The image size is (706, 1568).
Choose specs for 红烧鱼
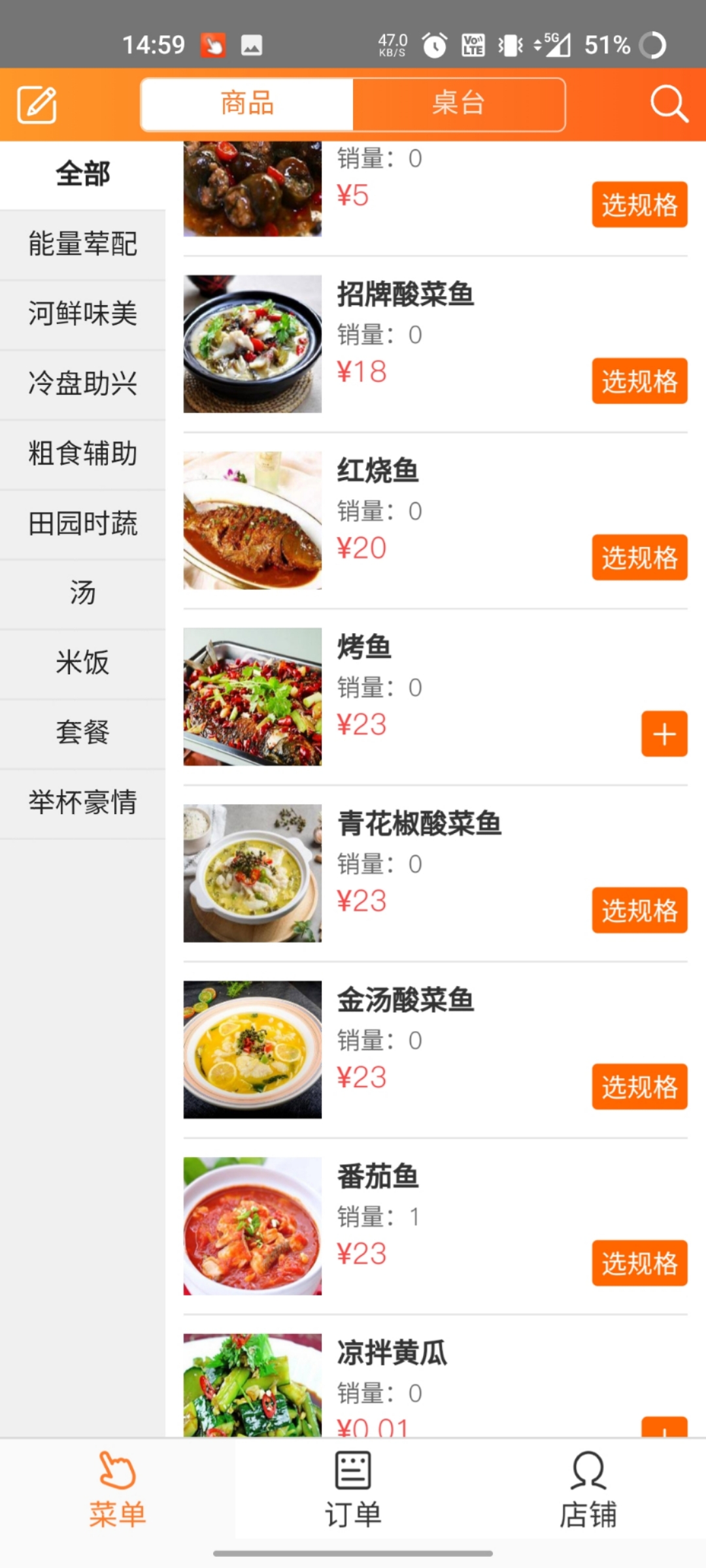(639, 557)
